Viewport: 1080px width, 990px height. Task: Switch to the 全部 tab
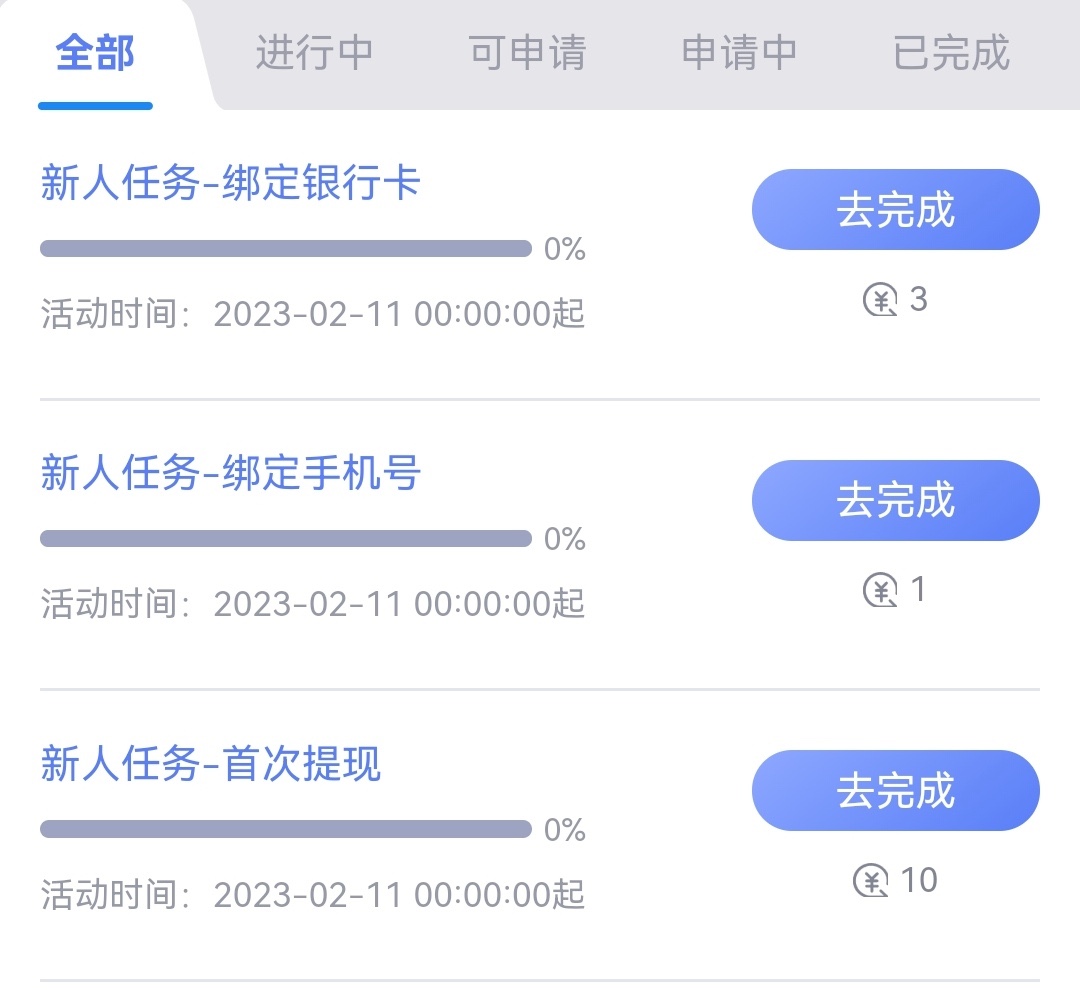click(95, 53)
